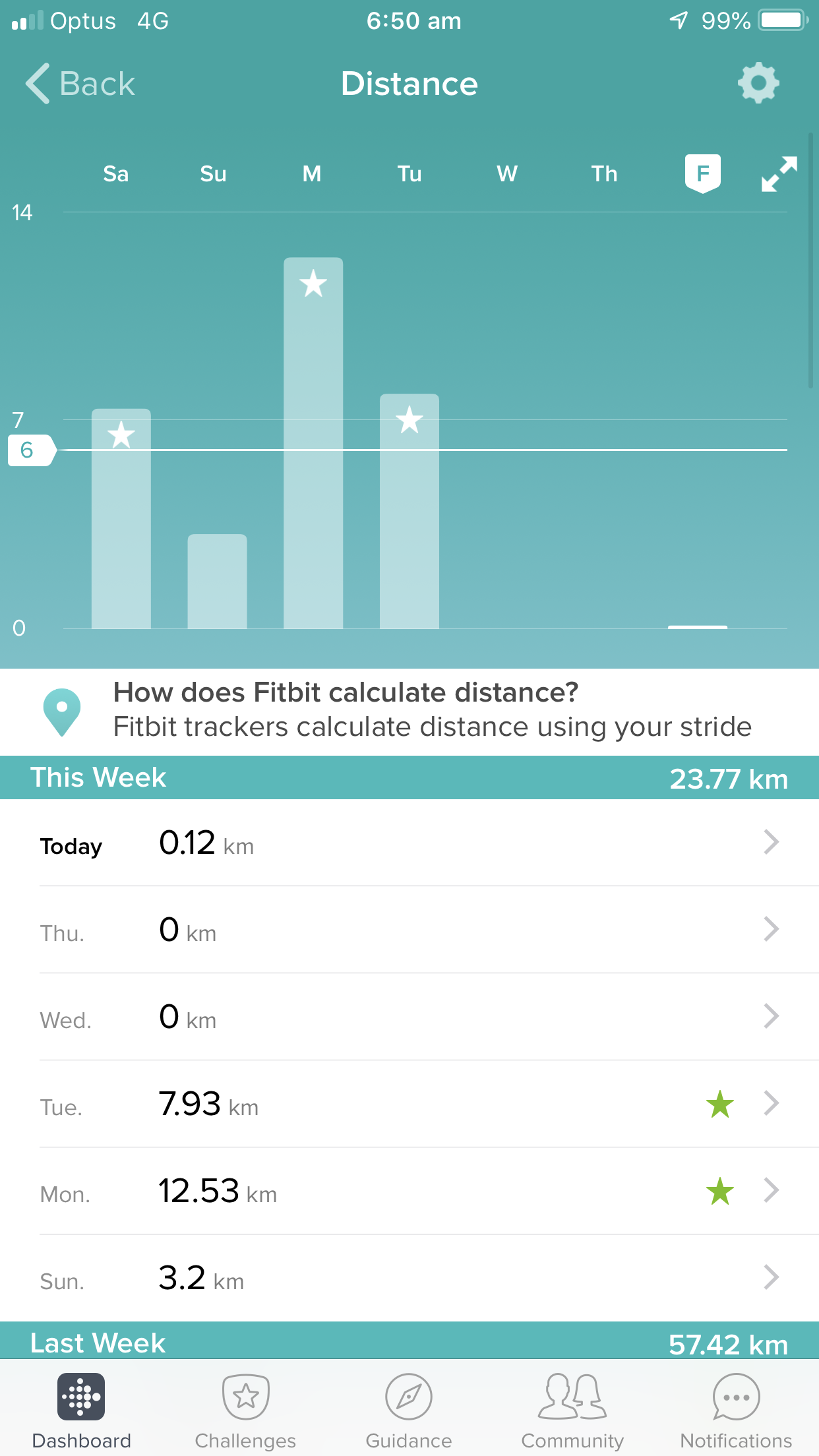
Task: Open Sunday's 3.2 km entry
Action: click(x=409, y=1278)
